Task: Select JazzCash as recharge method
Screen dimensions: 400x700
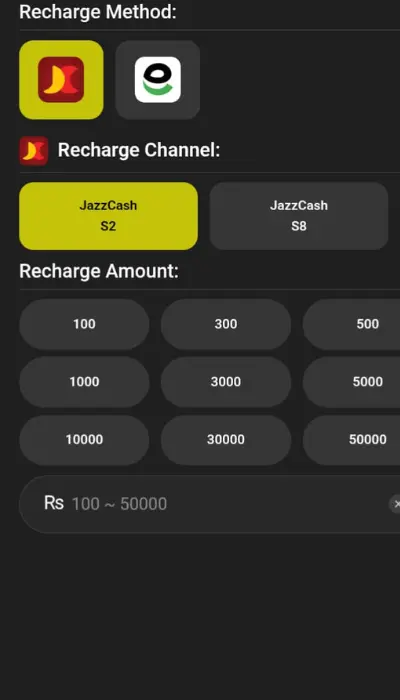Action: click(x=61, y=80)
